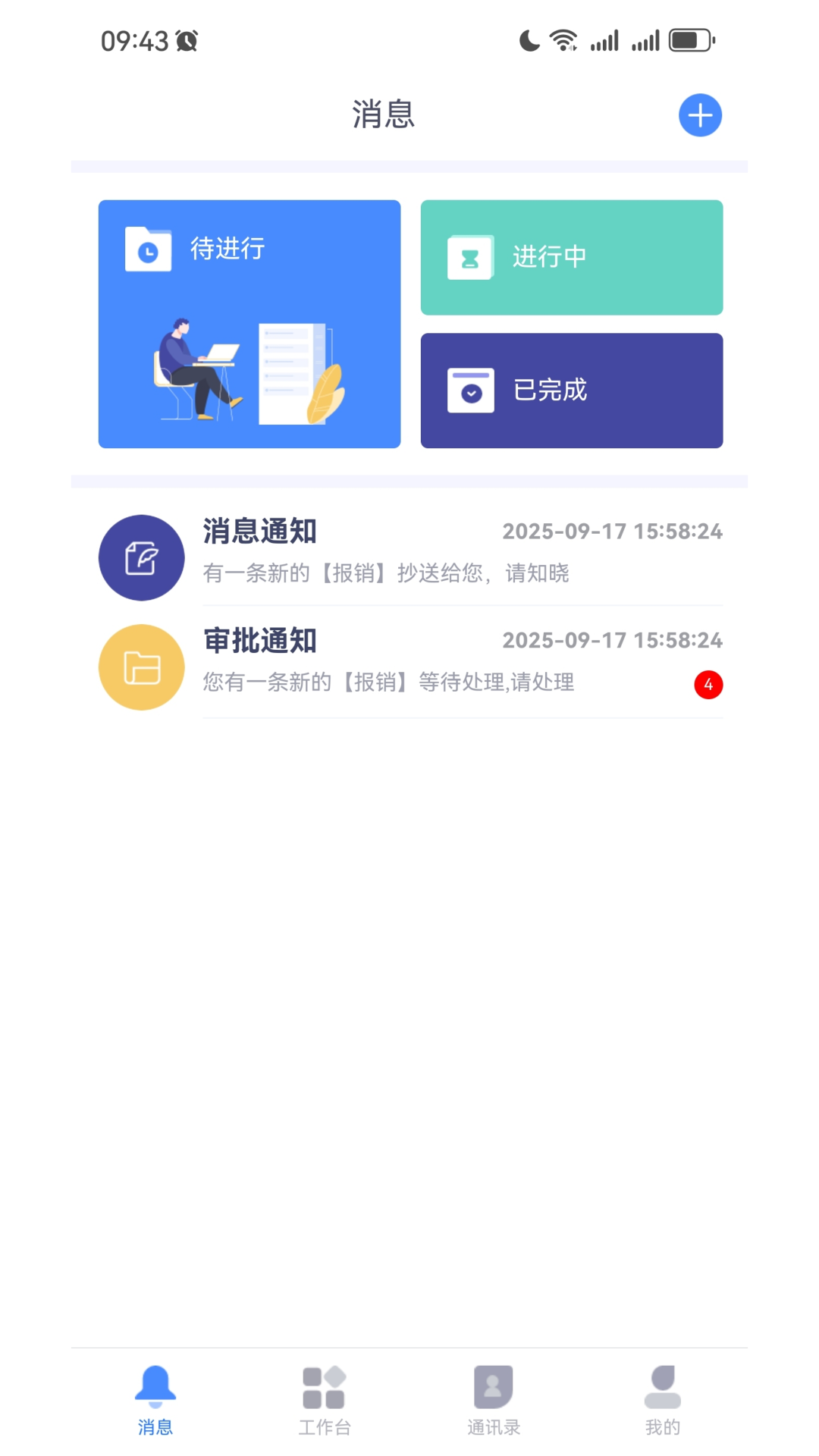819x1456 pixels.
Task: Tap the red badge showing 4 pending items
Action: click(708, 683)
